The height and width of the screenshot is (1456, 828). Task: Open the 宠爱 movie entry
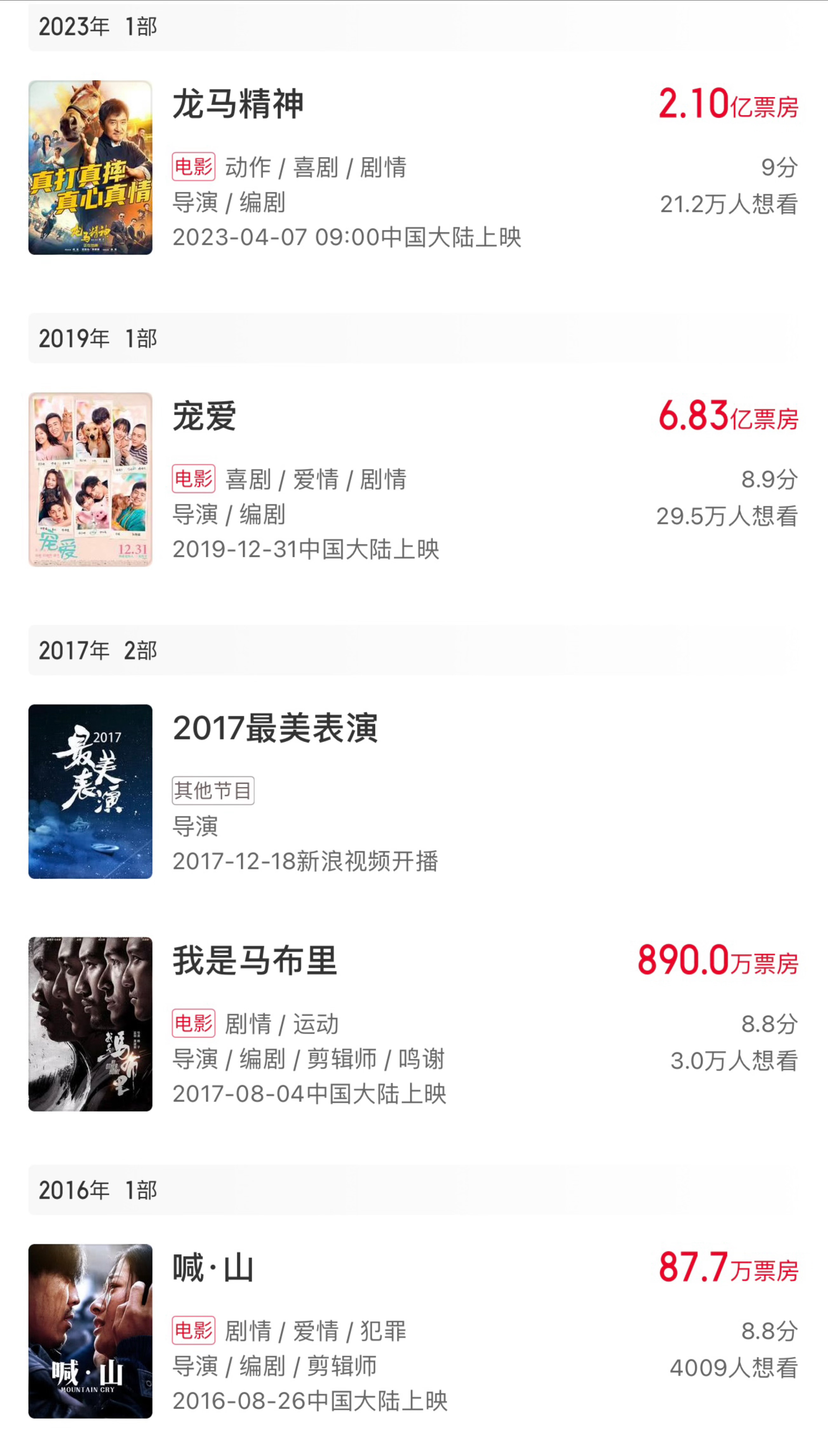tap(205, 416)
